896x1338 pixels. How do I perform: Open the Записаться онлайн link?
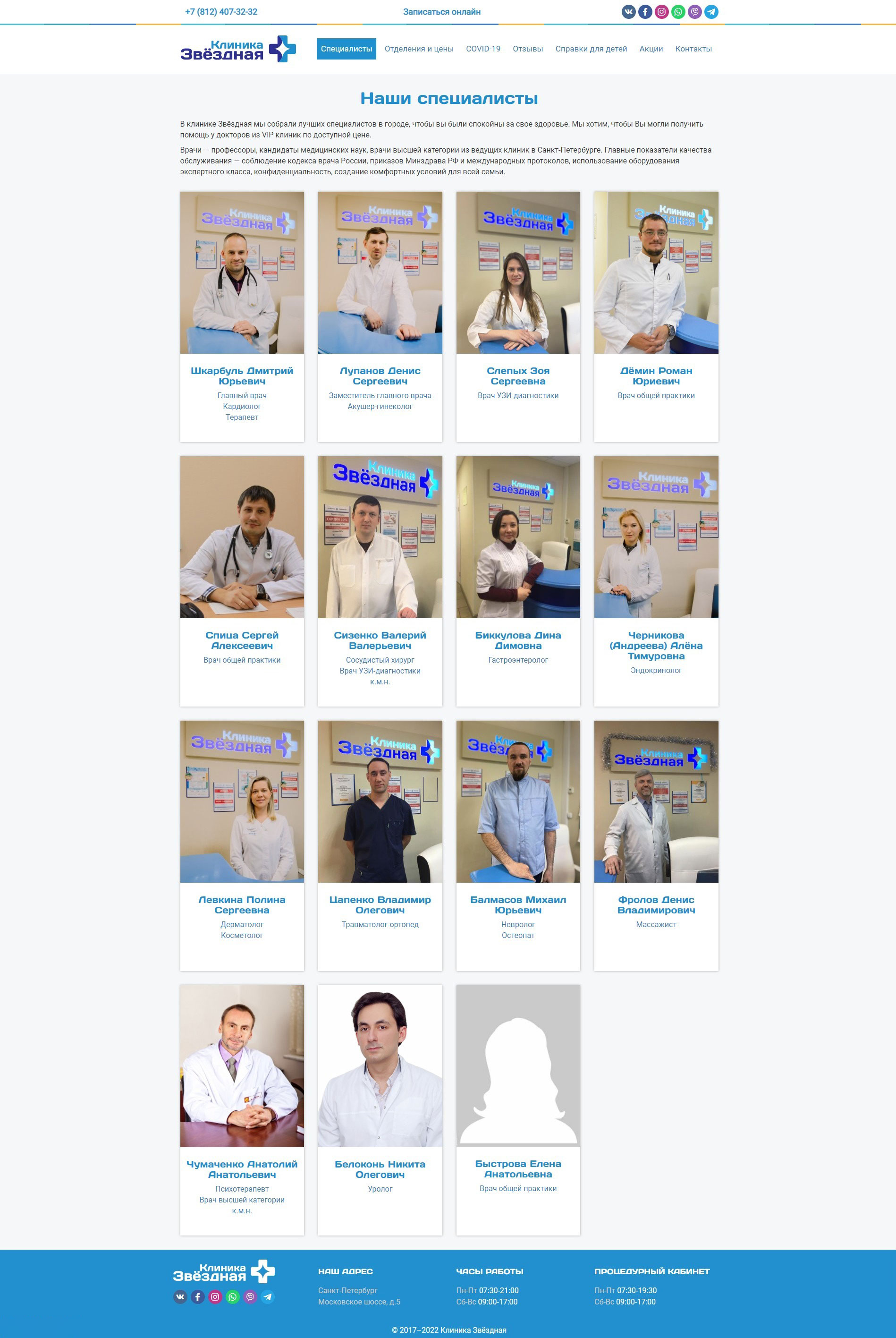coord(441,11)
